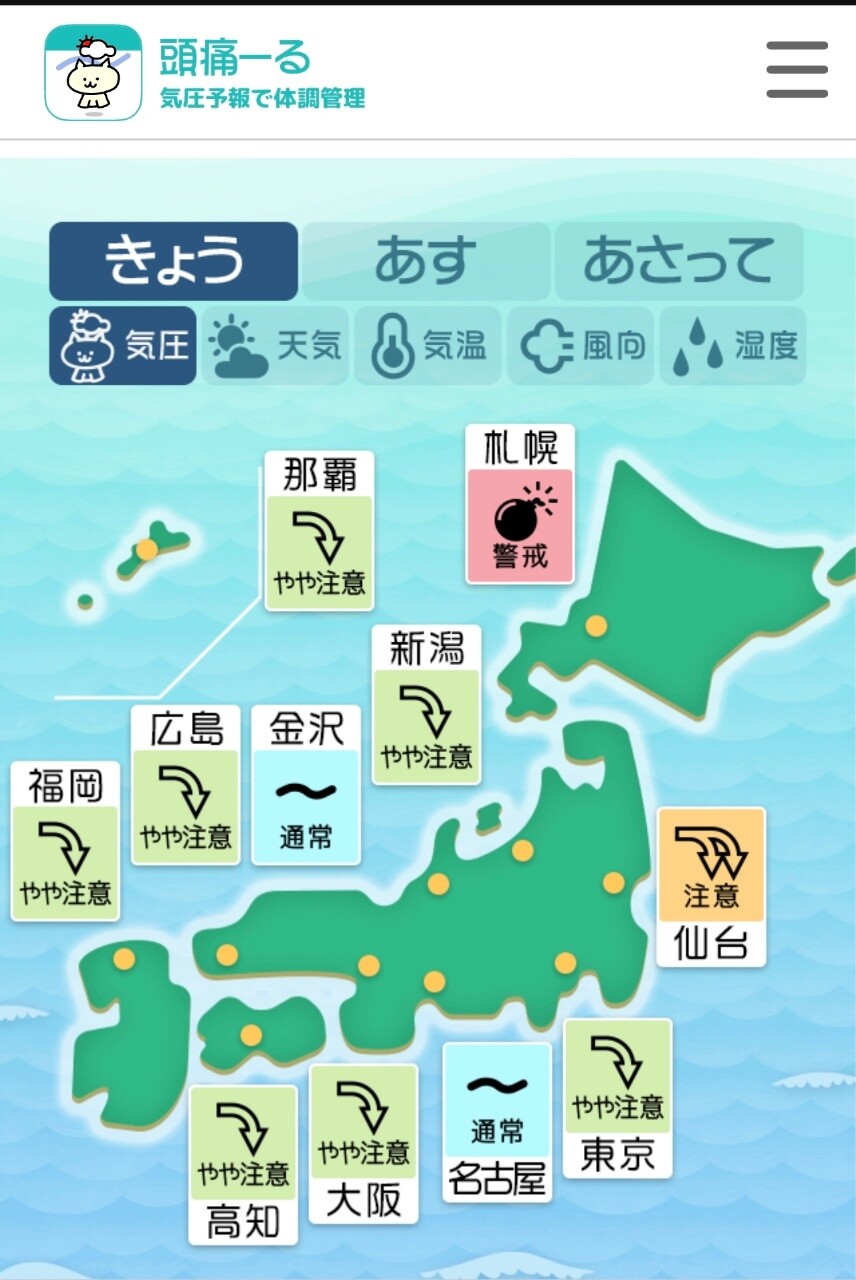Image resolution: width=856 pixels, height=1280 pixels.
Task: Switch to the あさって tab
Action: pos(678,261)
